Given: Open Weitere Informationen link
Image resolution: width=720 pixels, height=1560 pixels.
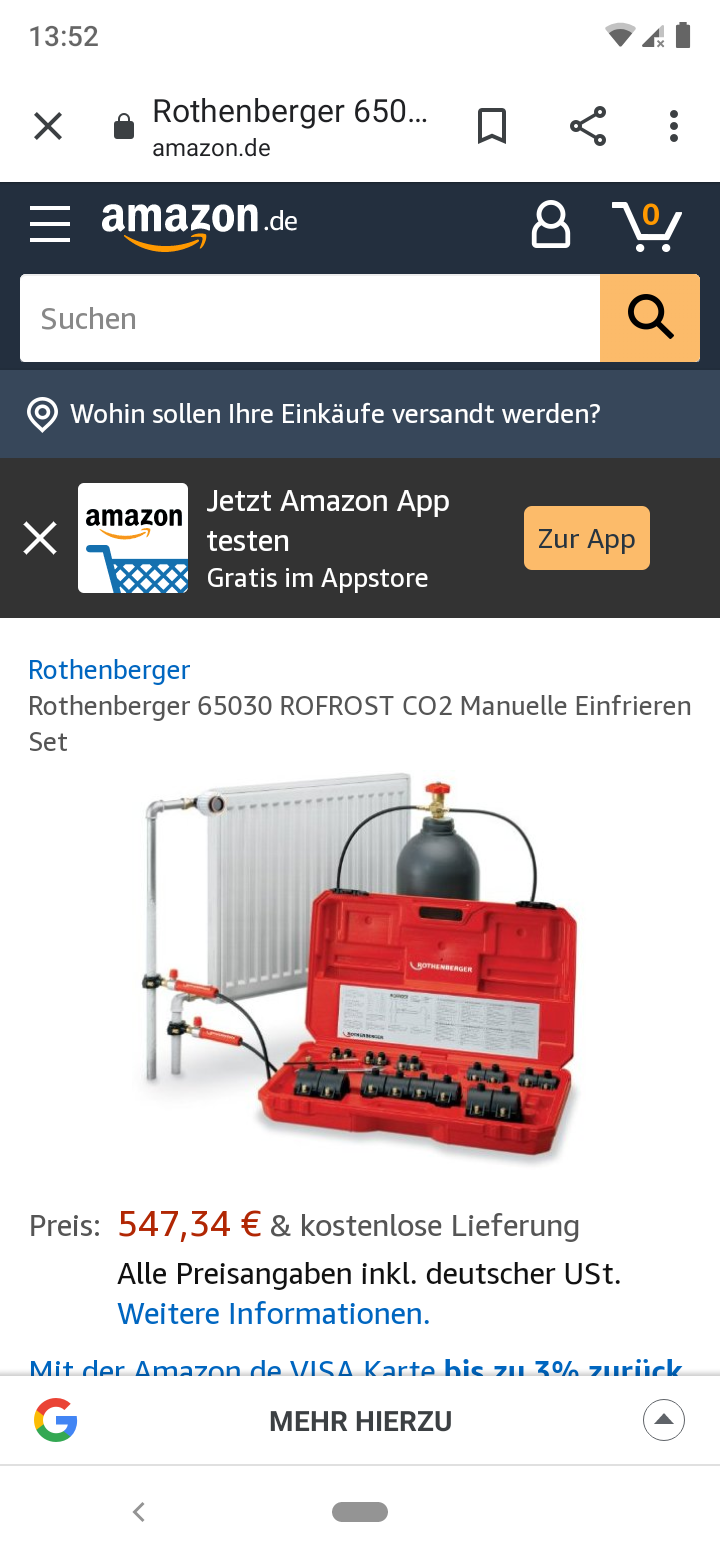Looking at the screenshot, I should [273, 1313].
